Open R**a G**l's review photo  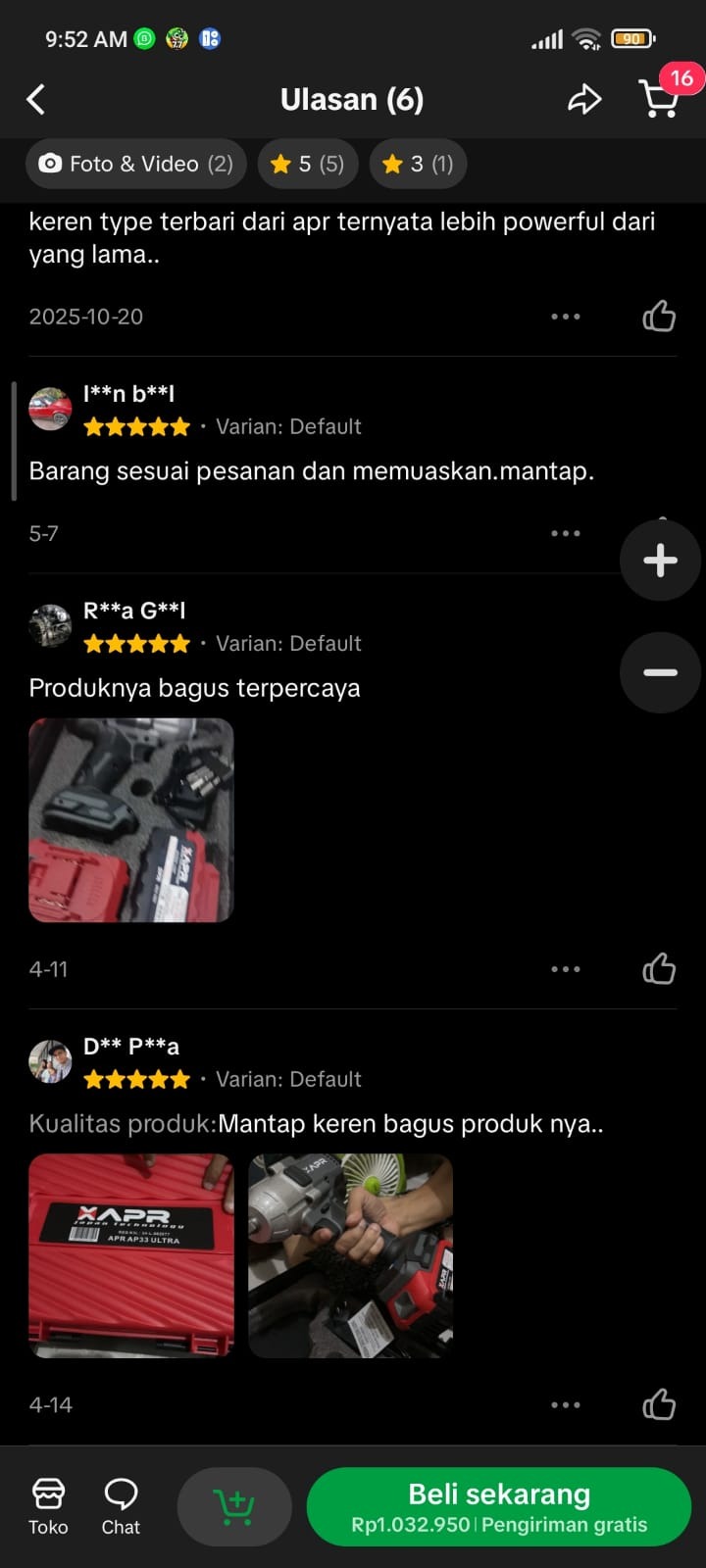131,820
